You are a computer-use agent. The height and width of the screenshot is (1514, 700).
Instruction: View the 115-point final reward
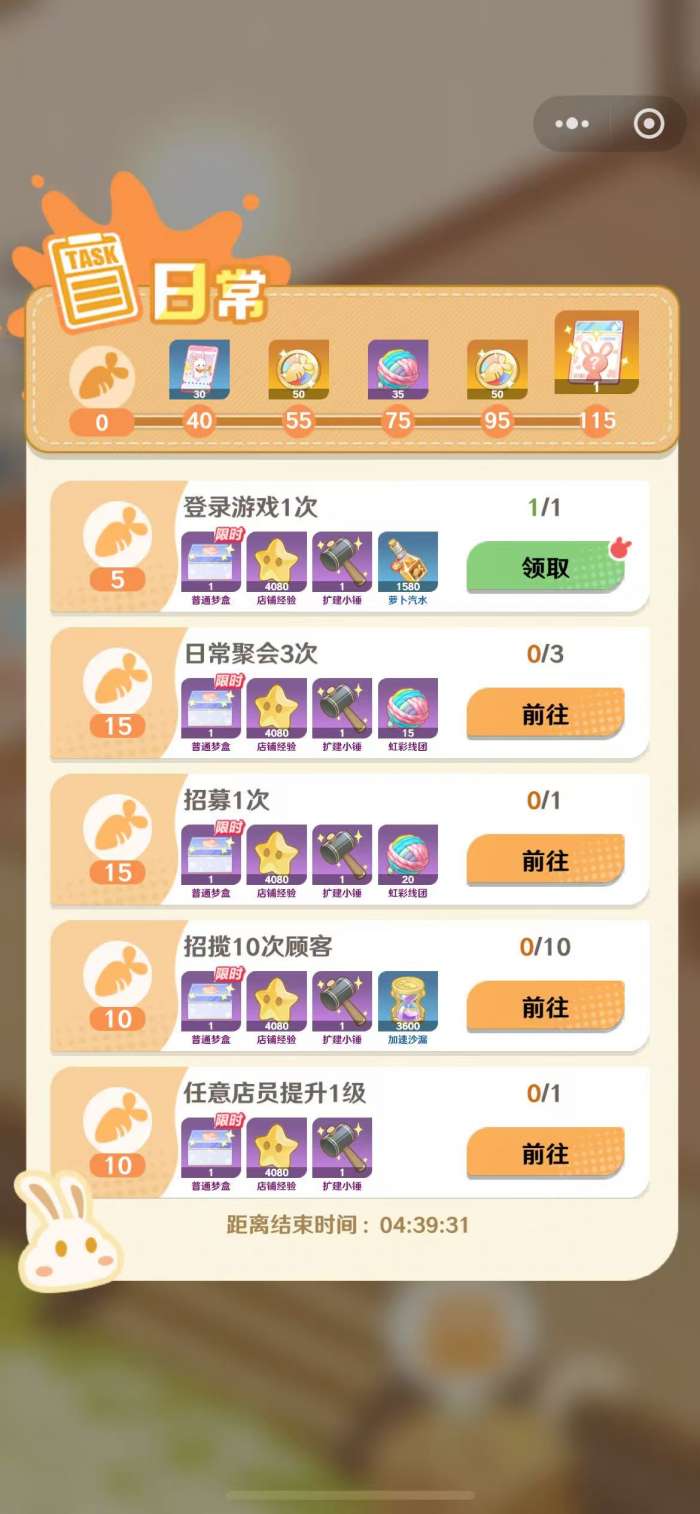pyautogui.click(x=596, y=357)
